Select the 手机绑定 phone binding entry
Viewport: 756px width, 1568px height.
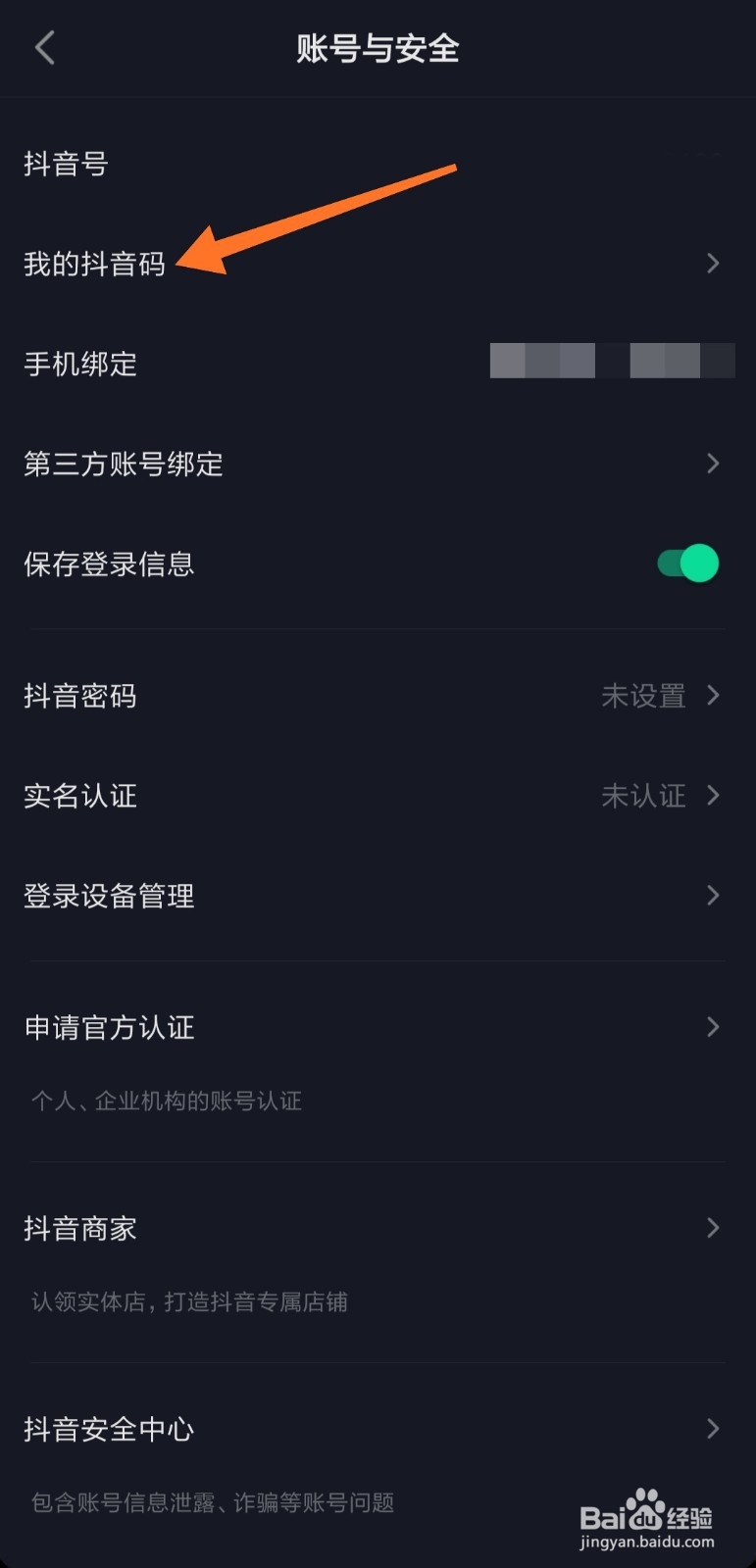pyautogui.click(x=80, y=364)
